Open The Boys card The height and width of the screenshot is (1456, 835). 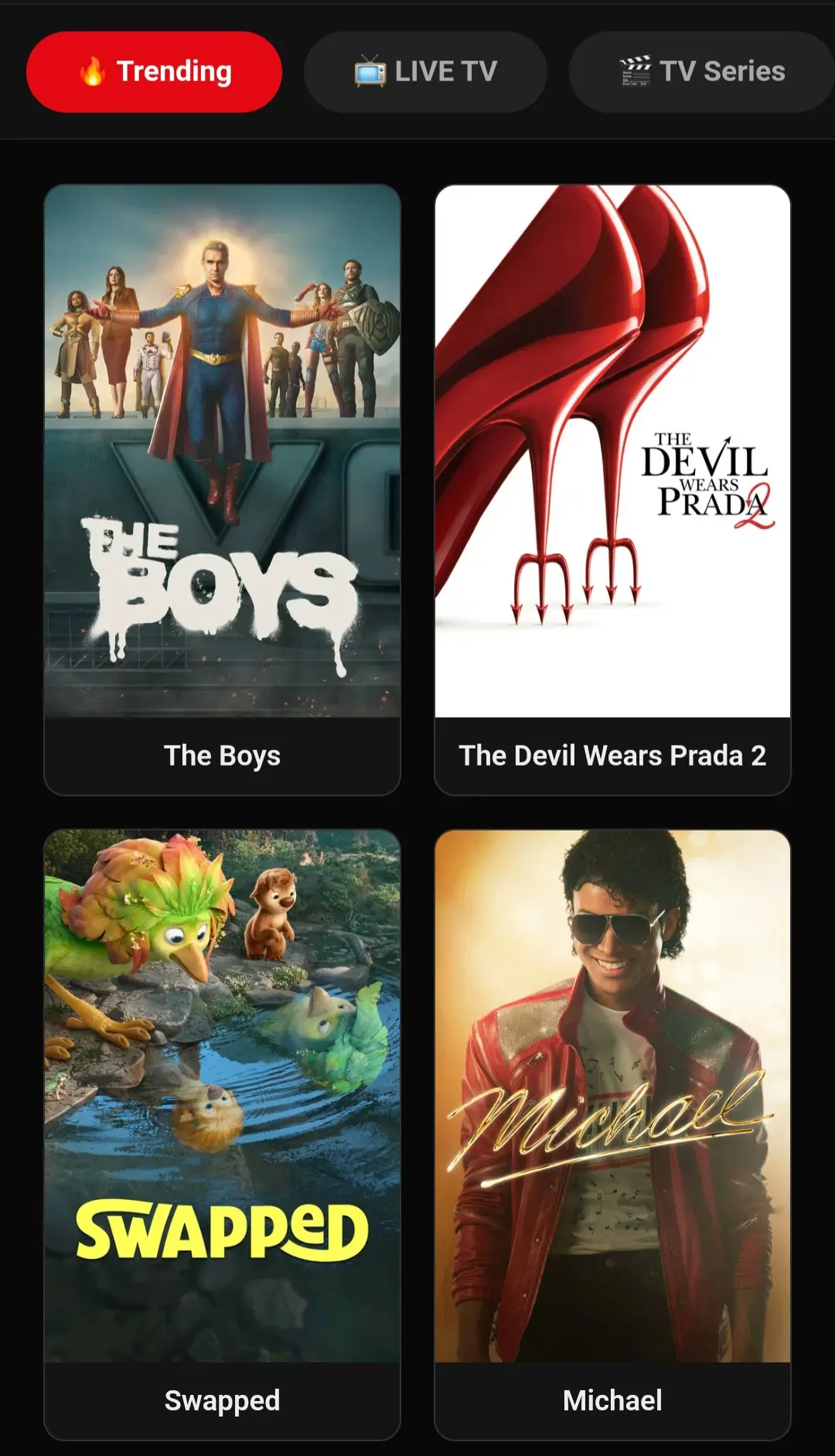point(223,489)
